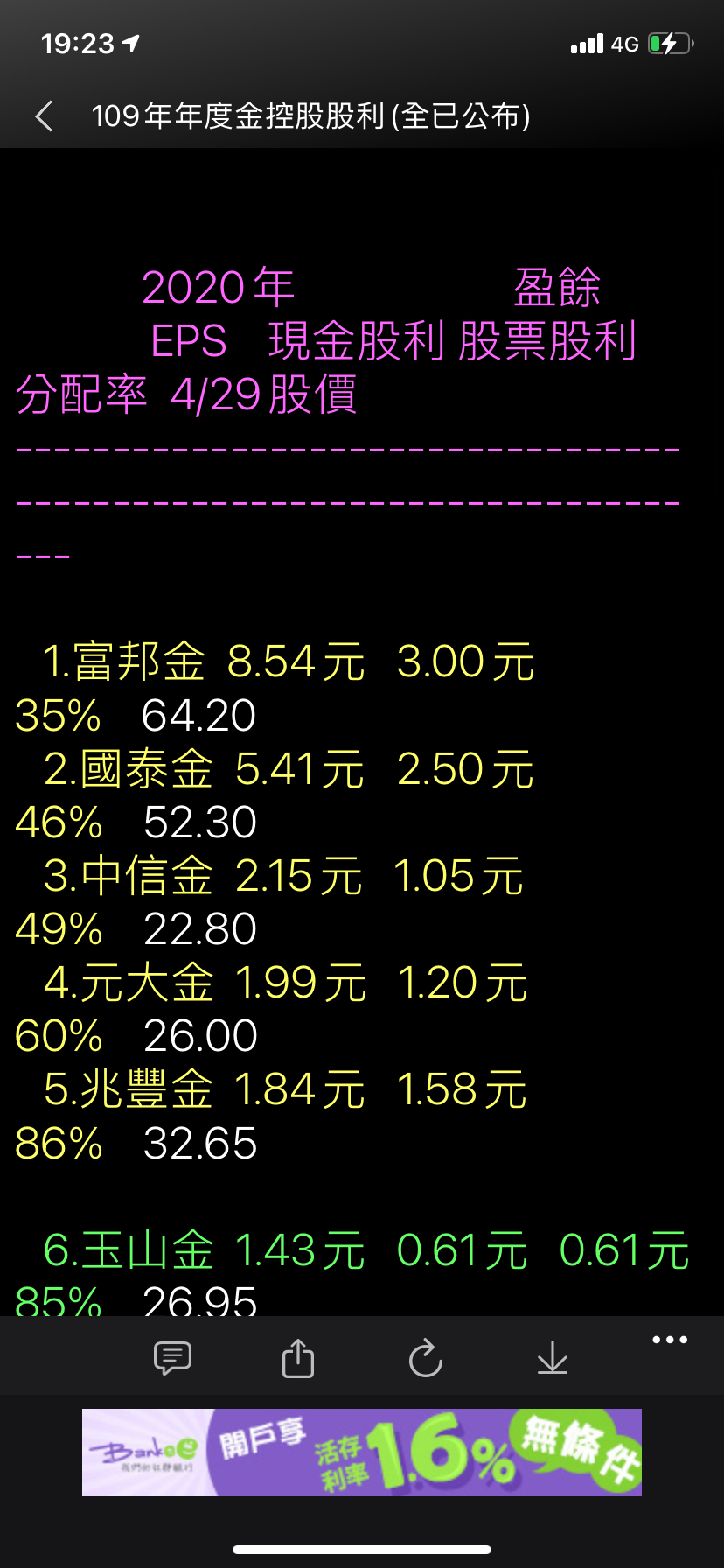The height and width of the screenshot is (1568, 724).
Task: Share this article
Action: coord(298,1358)
